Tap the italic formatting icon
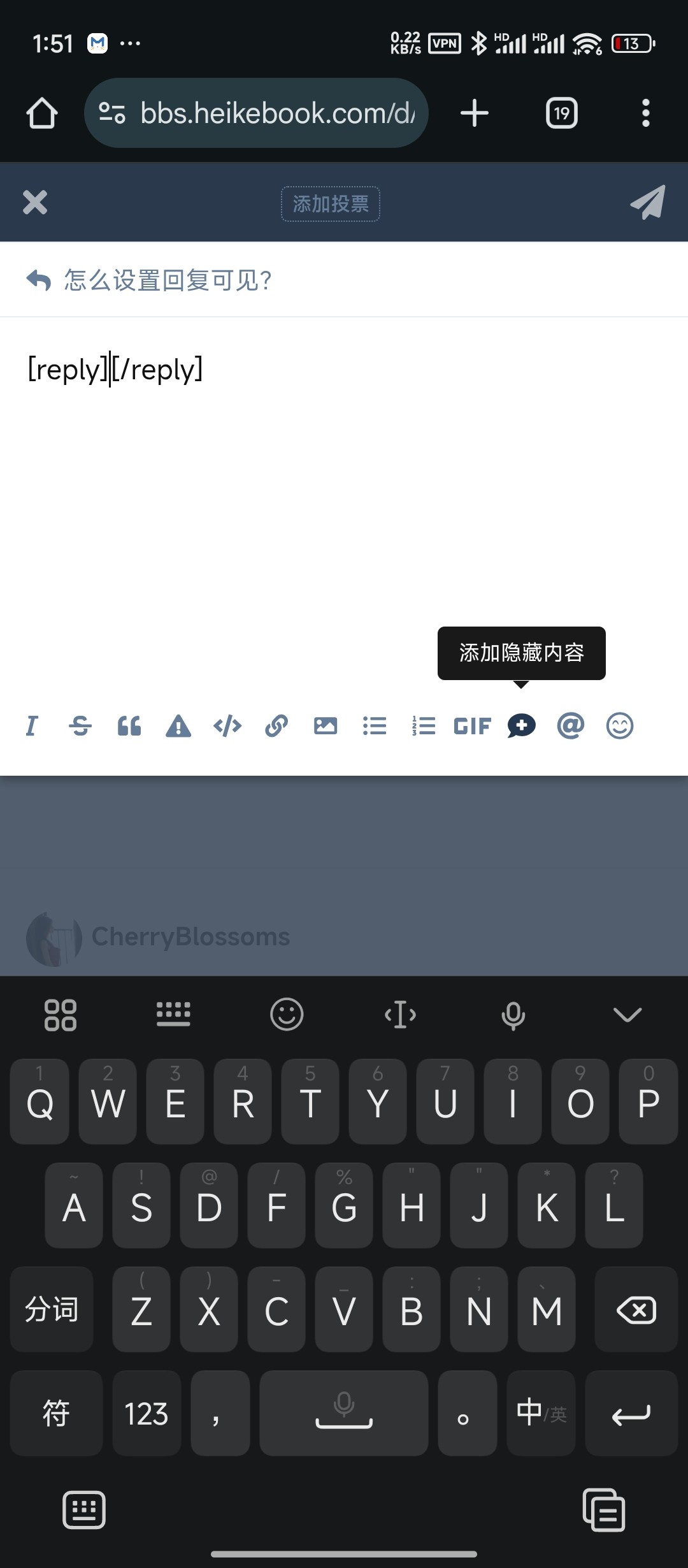This screenshot has height=1568, width=688. (32, 726)
